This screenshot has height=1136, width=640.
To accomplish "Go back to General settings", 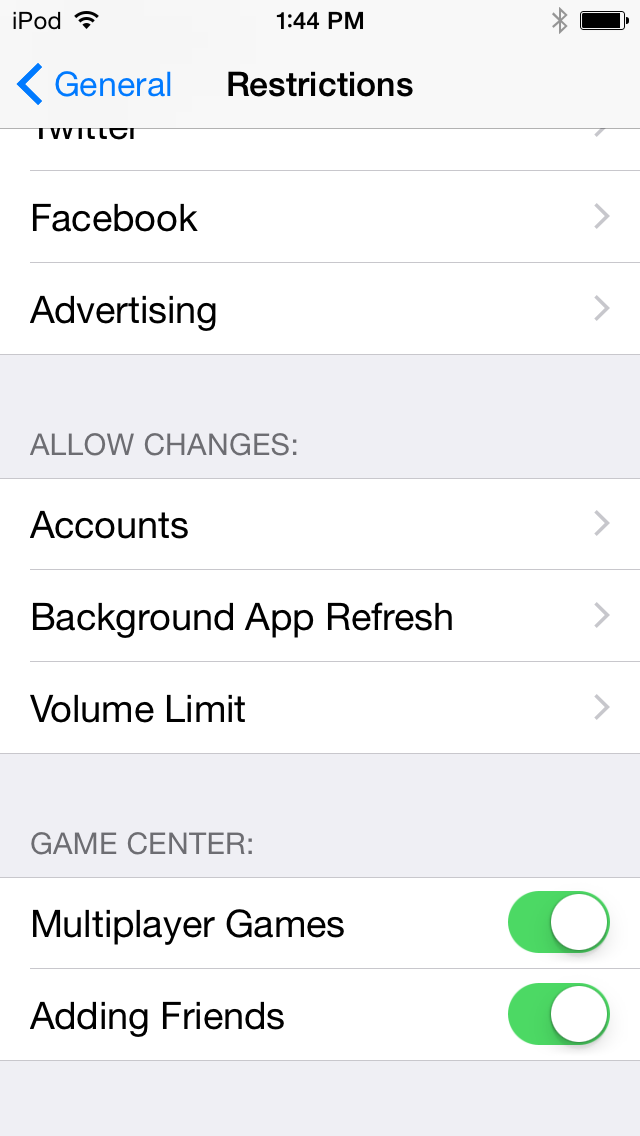I will pyautogui.click(x=94, y=85).
